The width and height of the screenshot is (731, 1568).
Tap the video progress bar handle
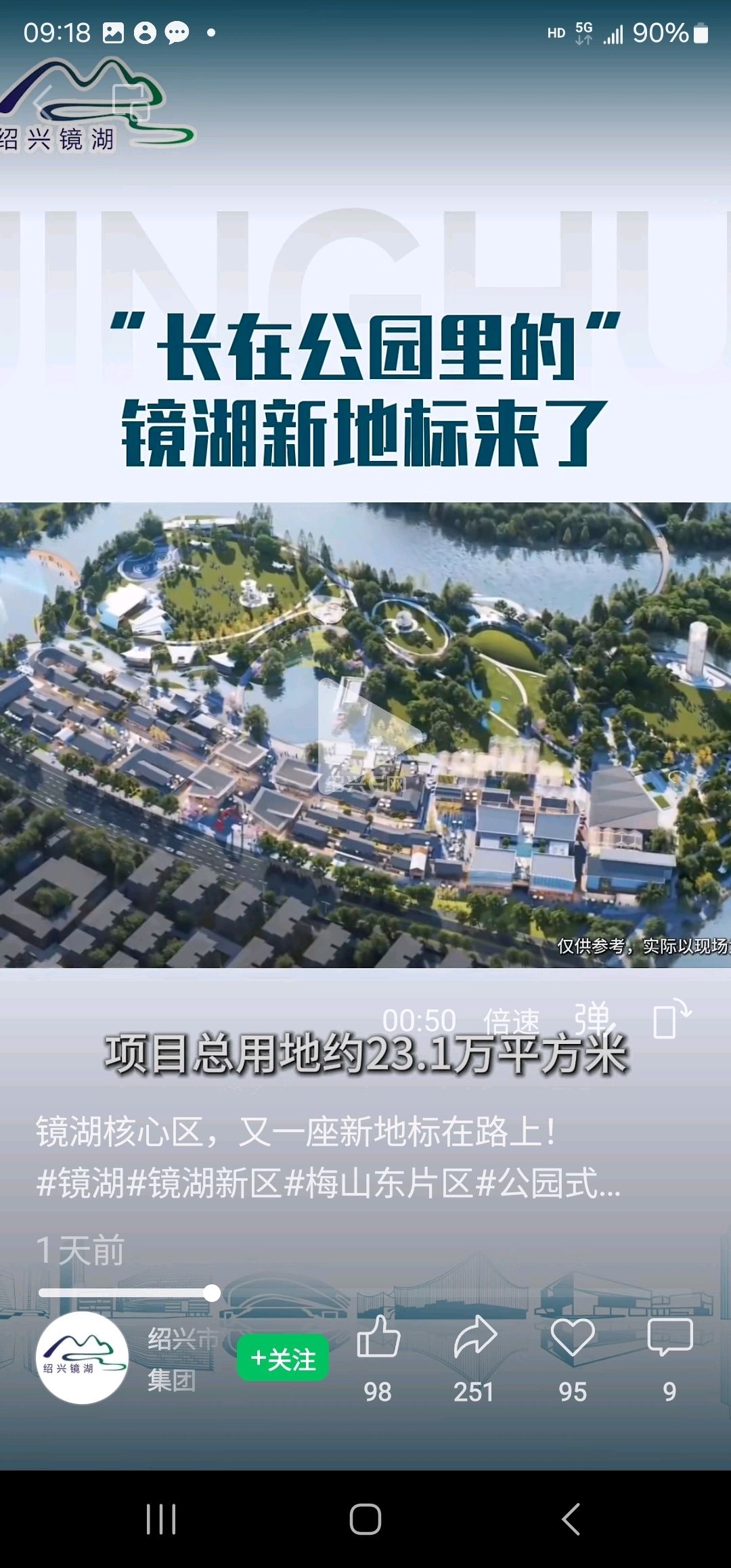click(x=212, y=1293)
